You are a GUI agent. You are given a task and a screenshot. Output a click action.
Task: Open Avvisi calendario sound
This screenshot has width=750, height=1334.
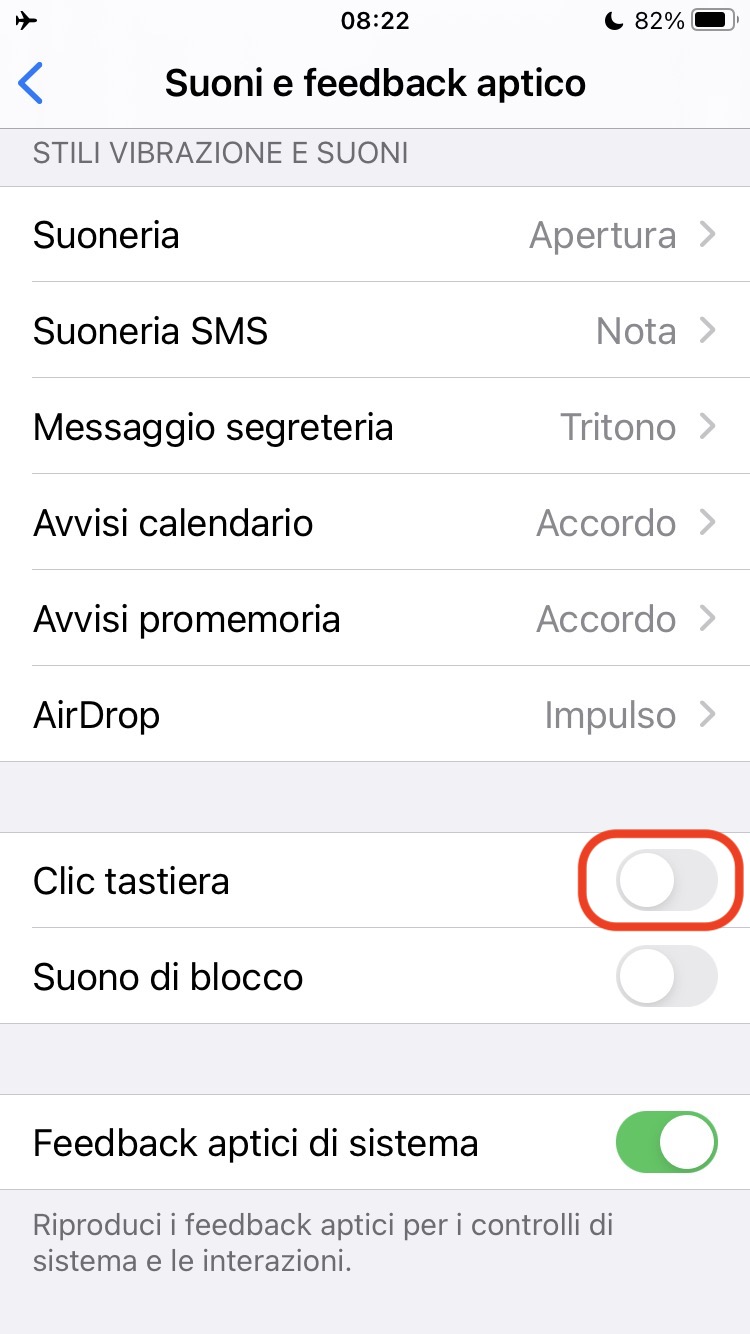375,523
